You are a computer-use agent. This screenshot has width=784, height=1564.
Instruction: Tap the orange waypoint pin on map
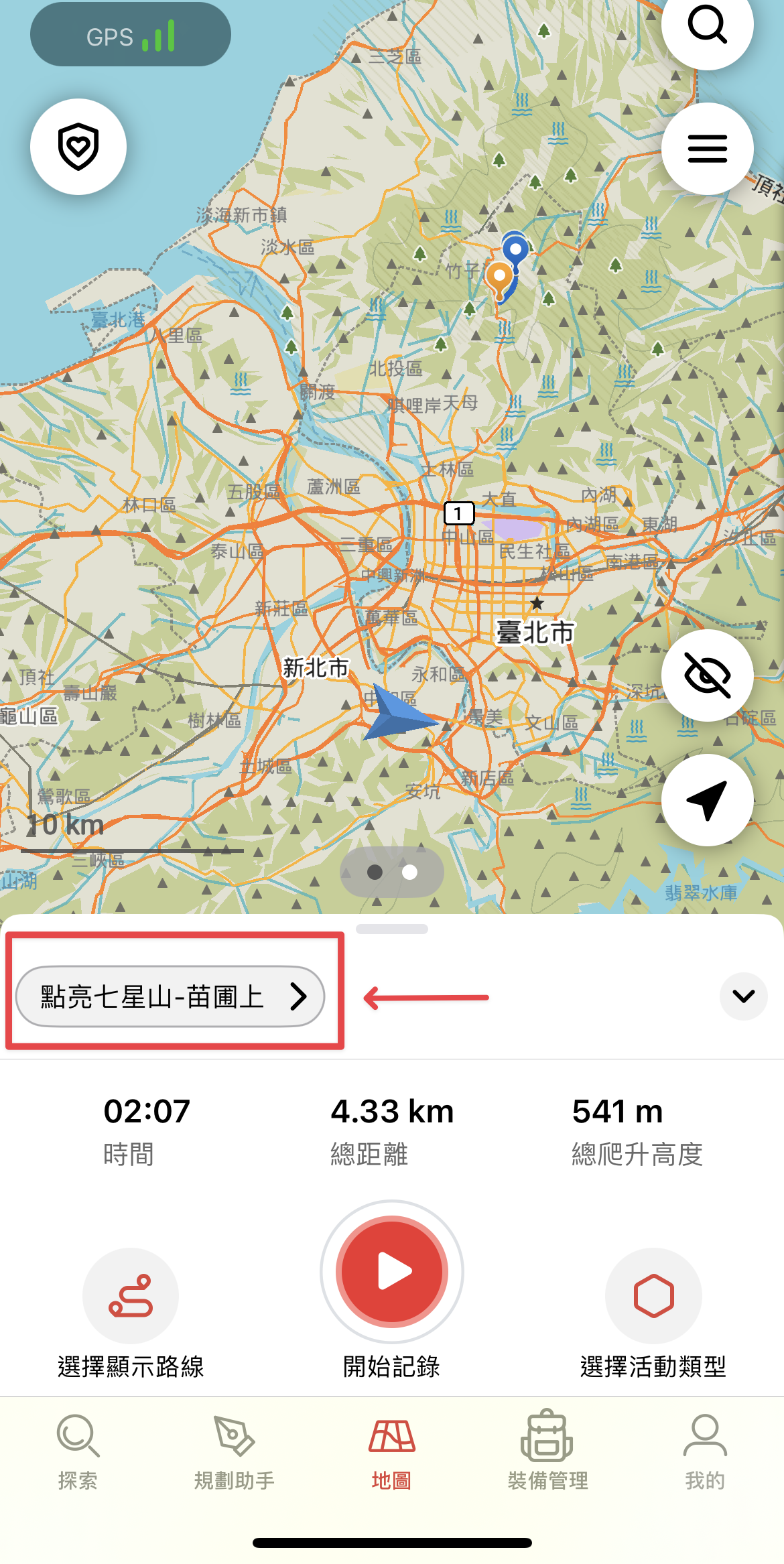click(x=499, y=277)
